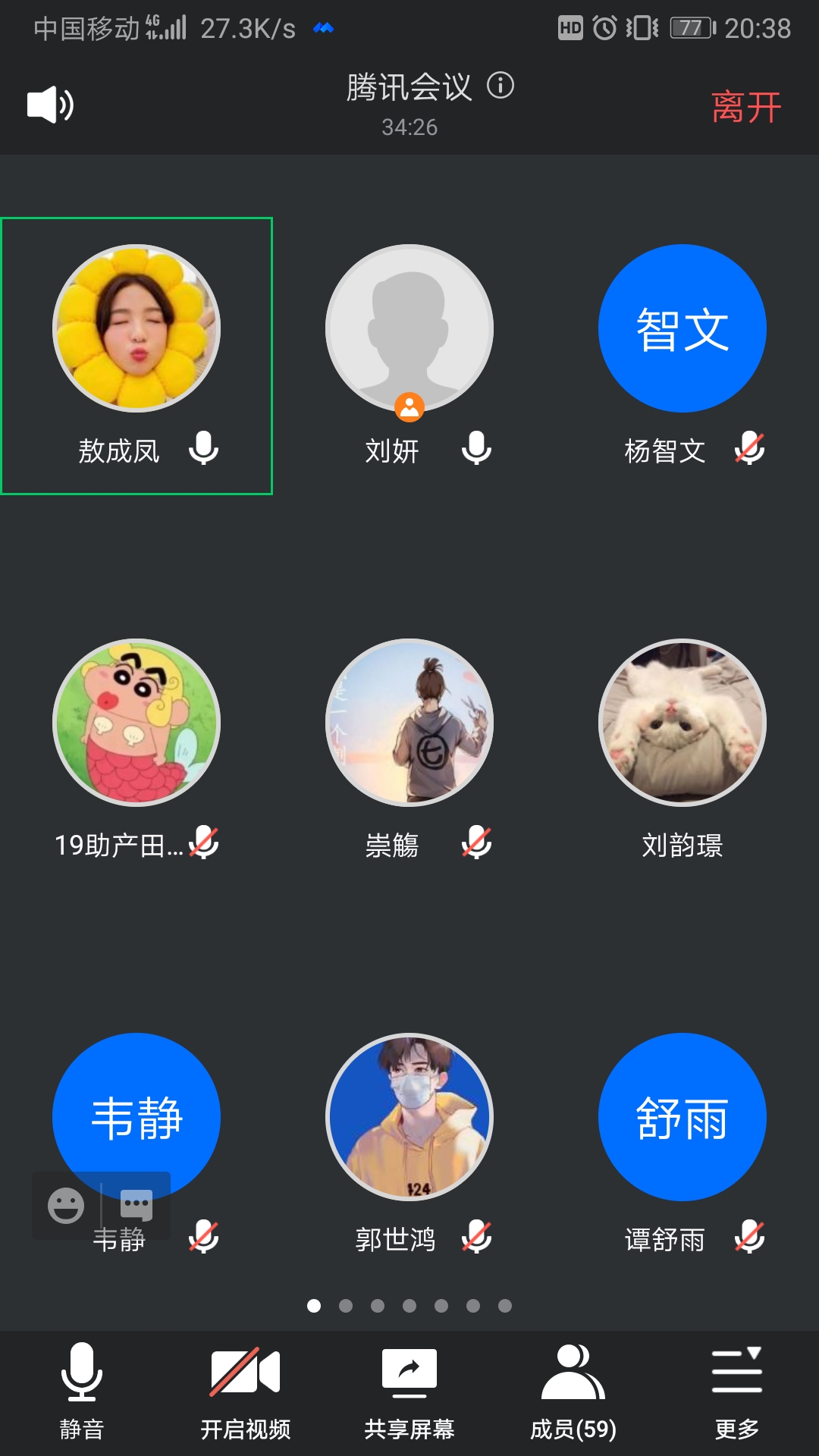Leave the meeting with 离开
Image resolution: width=819 pixels, height=1456 pixels.
coord(746,107)
